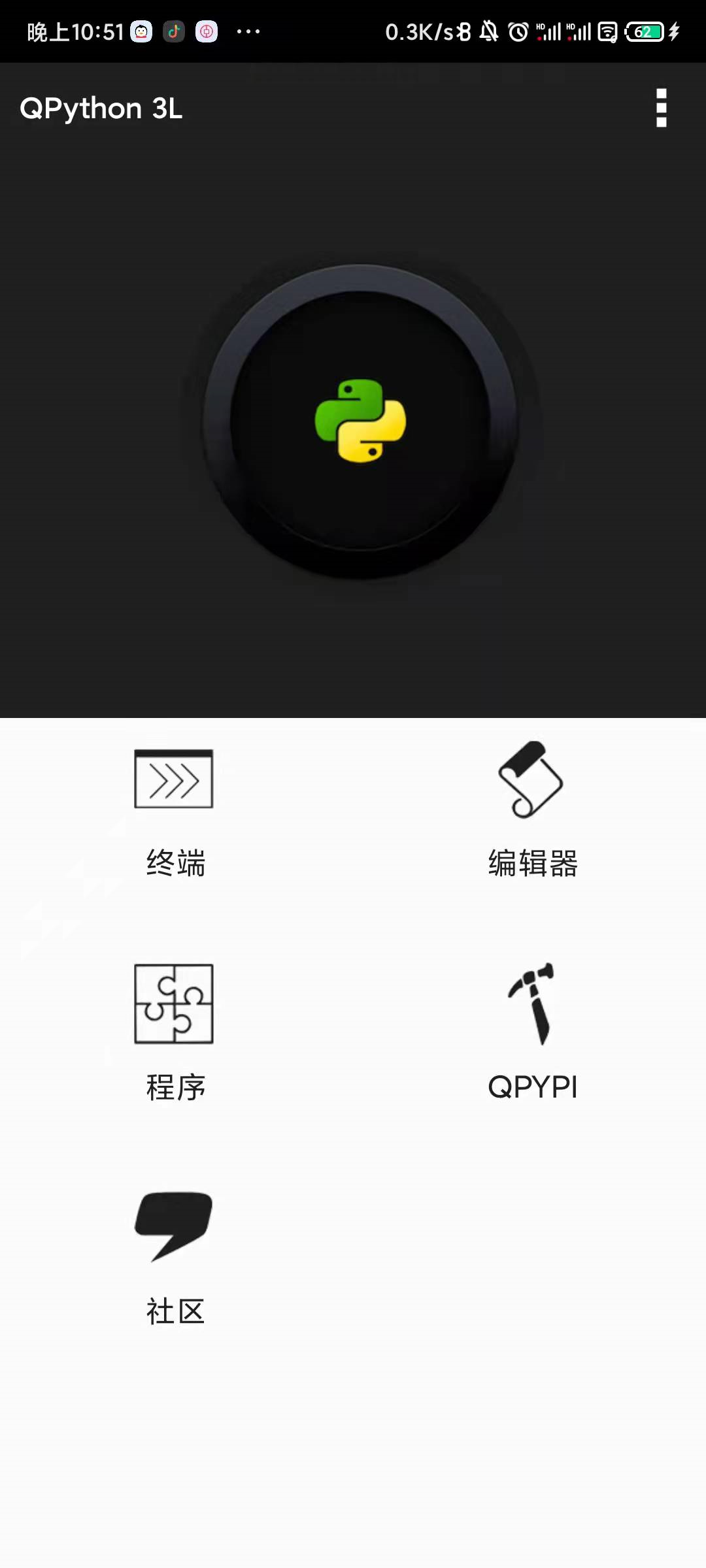Tap the QPYPI label

tap(534, 1086)
